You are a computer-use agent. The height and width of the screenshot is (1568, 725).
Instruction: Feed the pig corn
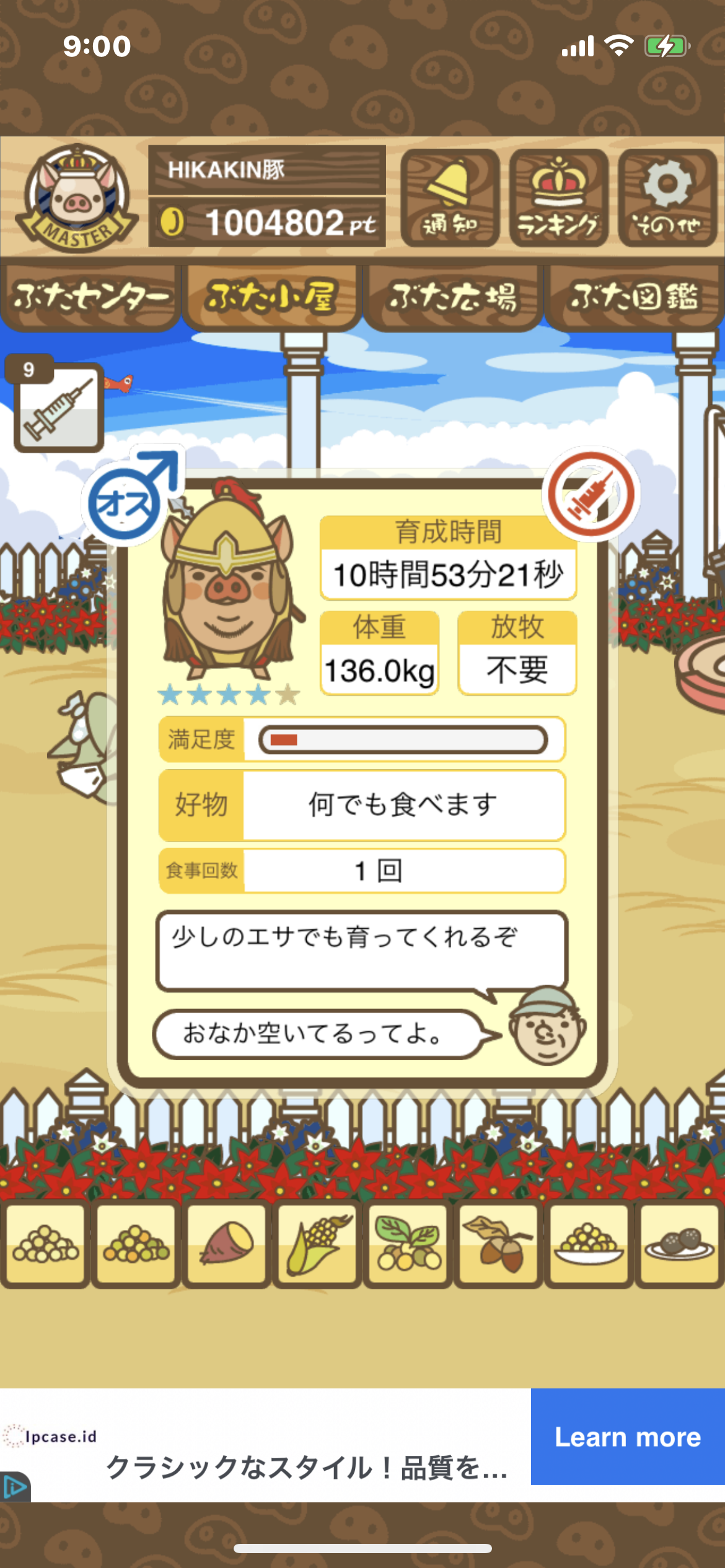point(317,1244)
